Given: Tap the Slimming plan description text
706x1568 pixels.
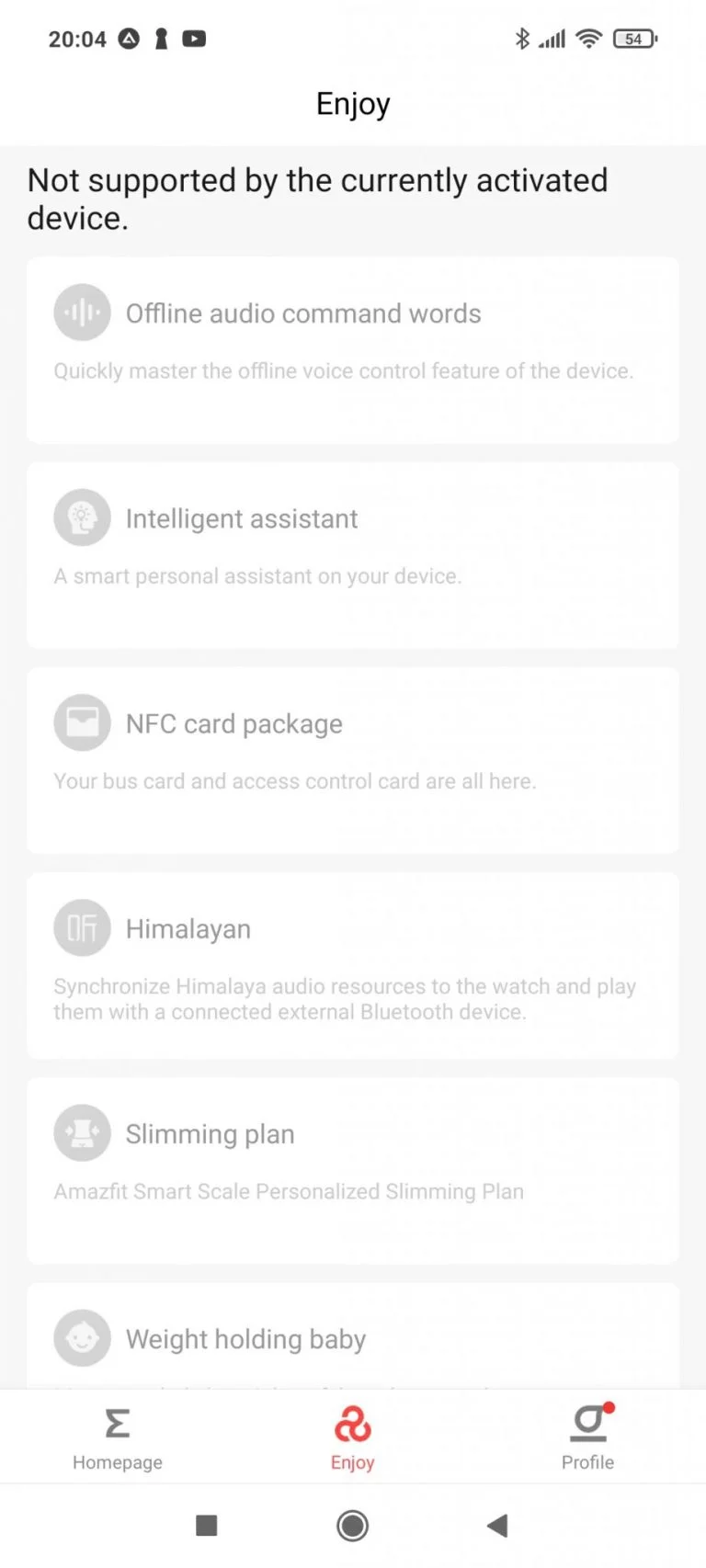Looking at the screenshot, I should click(x=288, y=1191).
